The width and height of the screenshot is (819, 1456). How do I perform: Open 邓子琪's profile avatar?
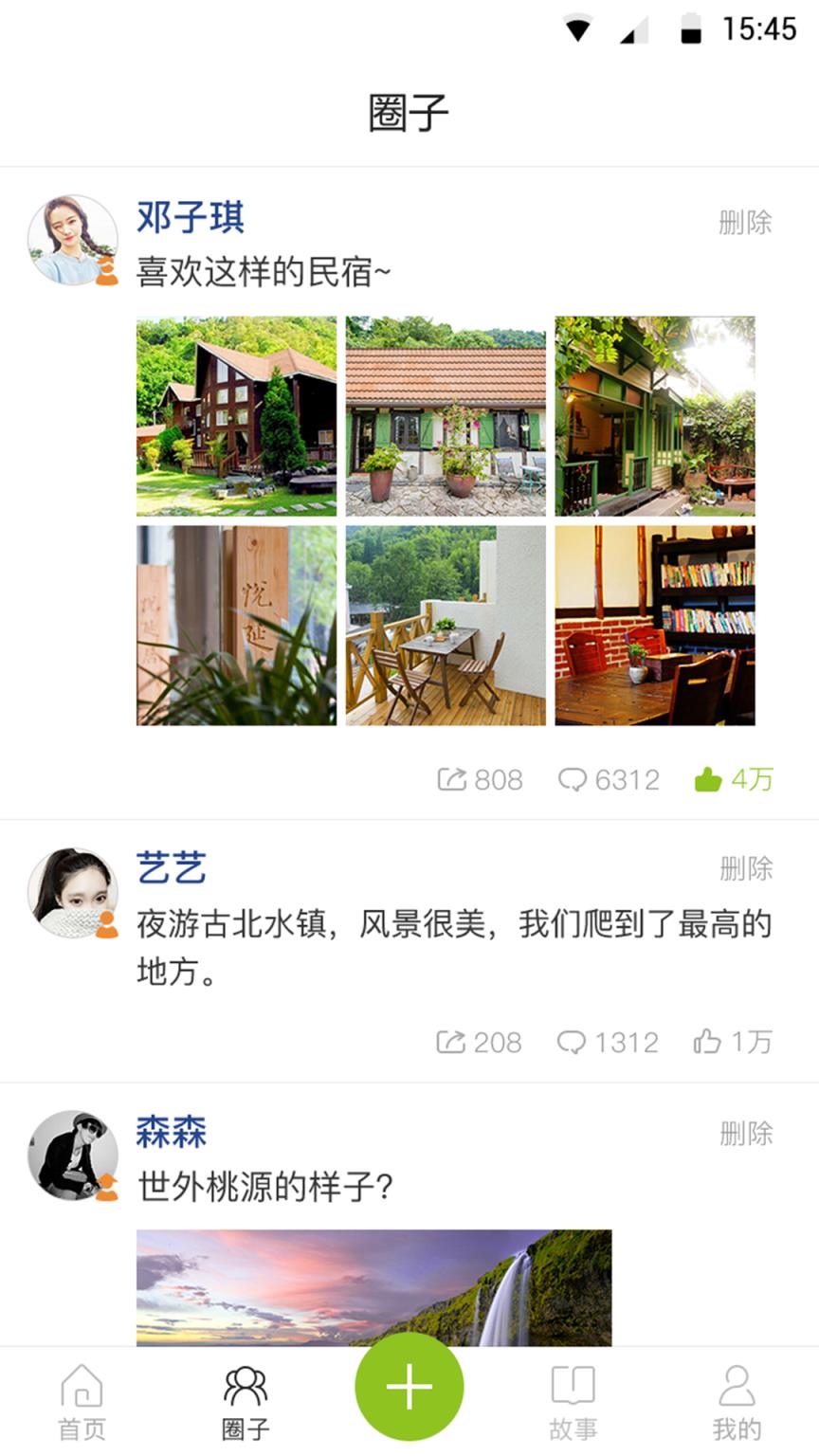pos(72,240)
